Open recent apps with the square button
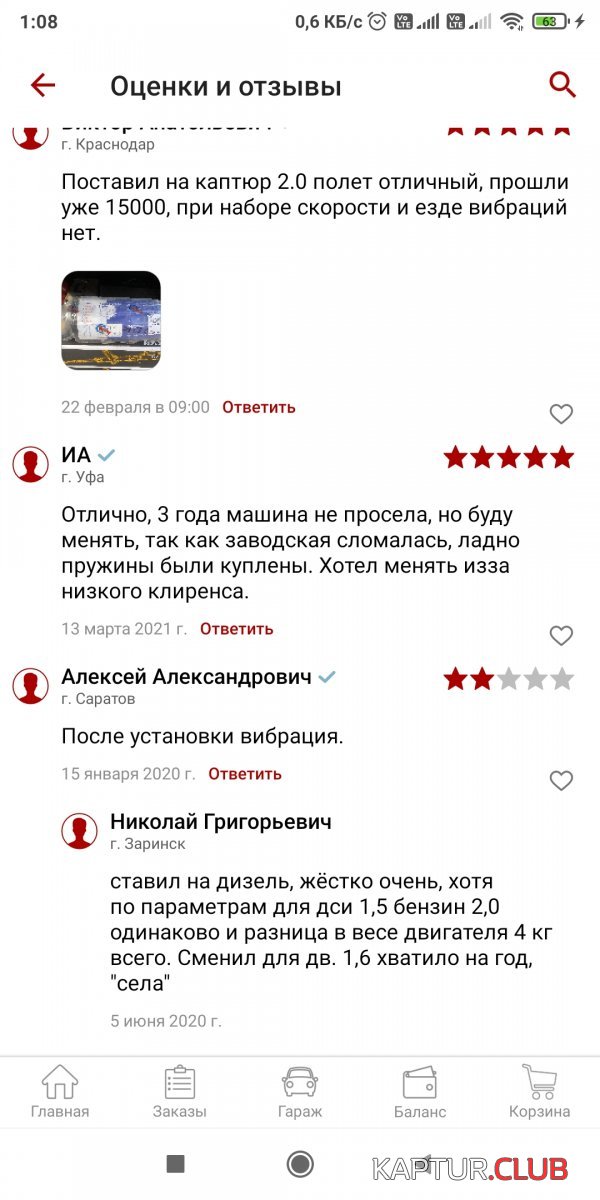Screen dimensions: 600x1200 [x=175, y=1163]
